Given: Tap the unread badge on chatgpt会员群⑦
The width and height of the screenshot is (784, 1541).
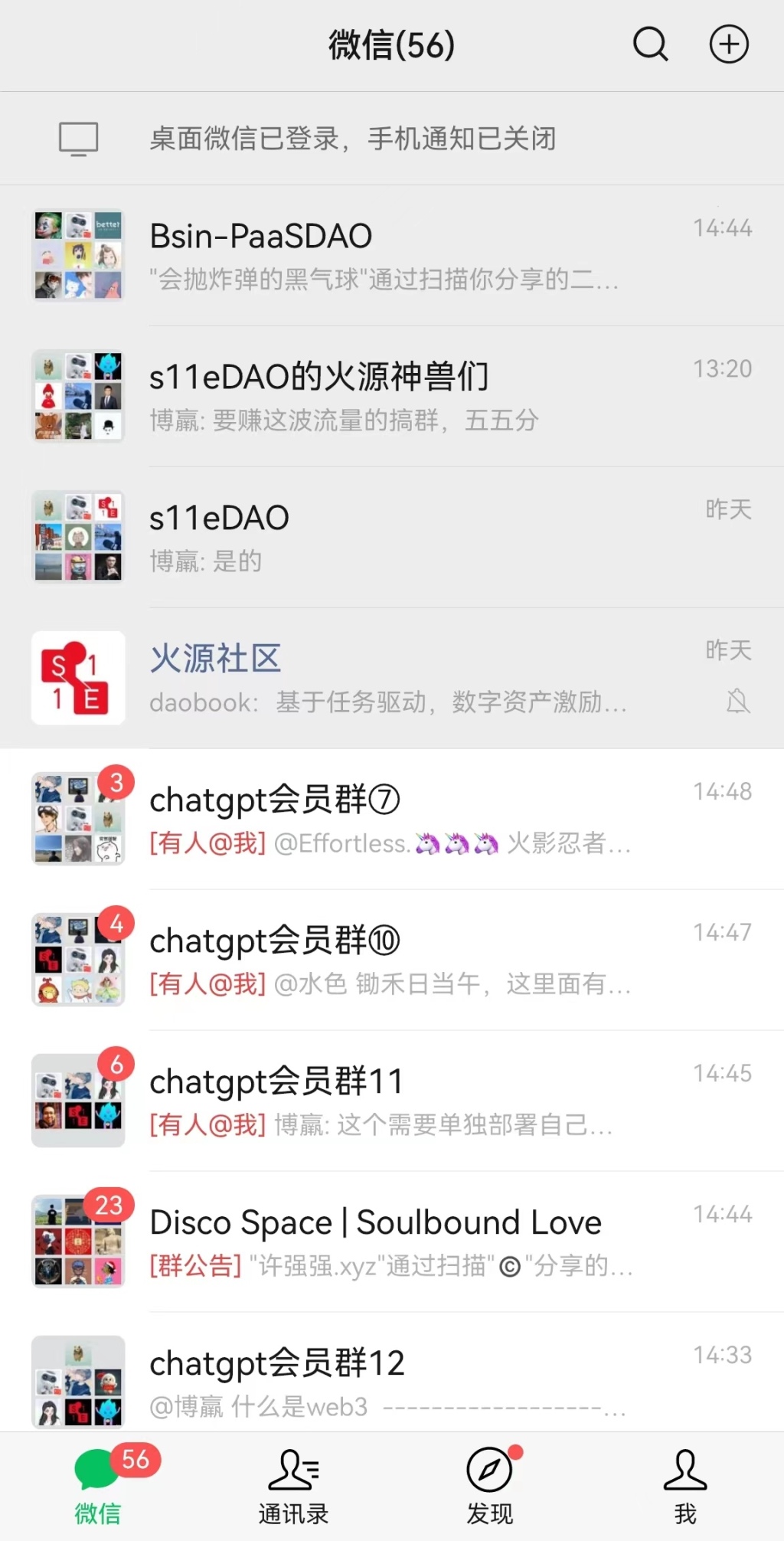Looking at the screenshot, I should tap(115, 783).
